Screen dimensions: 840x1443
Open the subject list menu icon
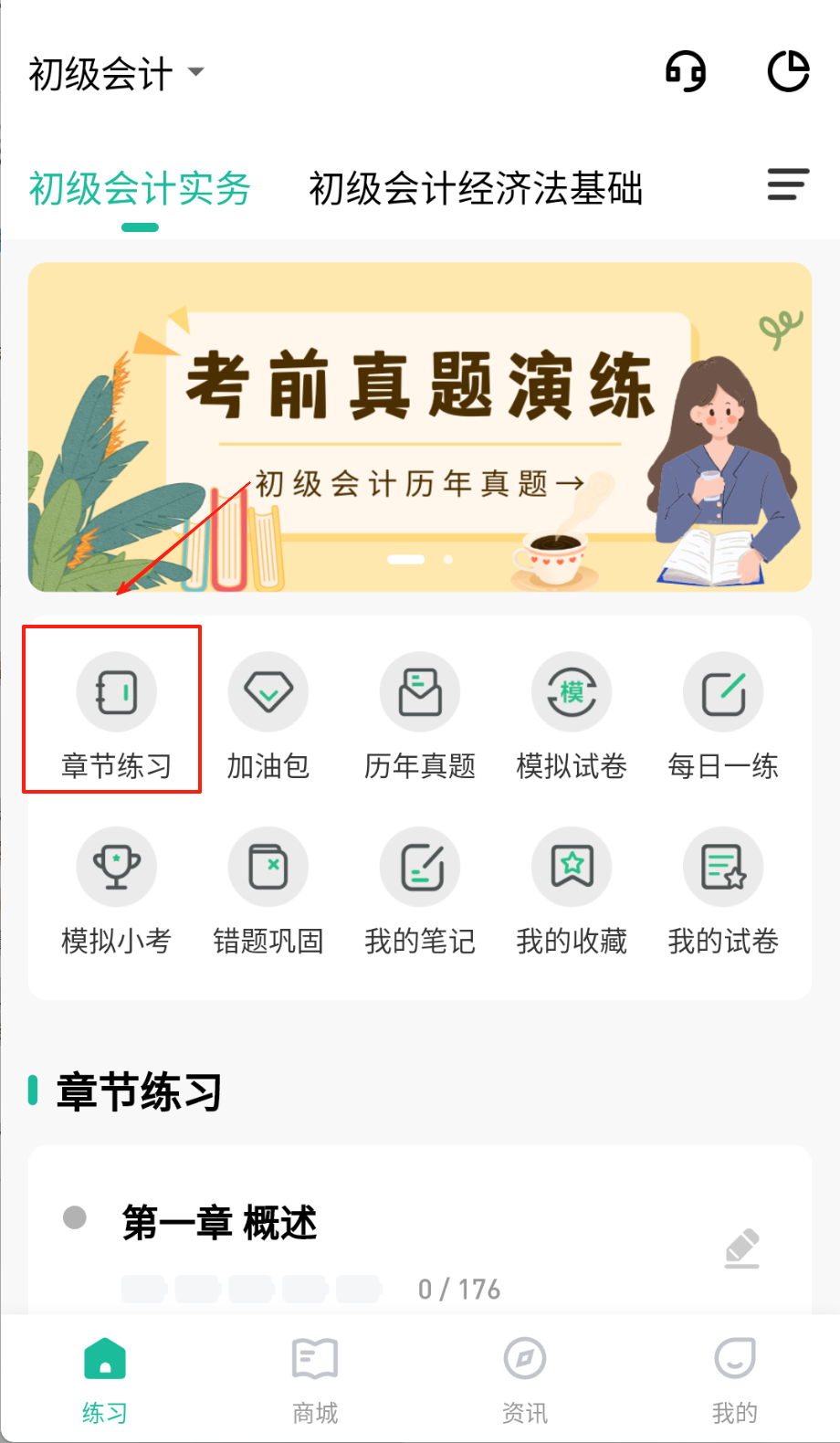click(x=788, y=184)
